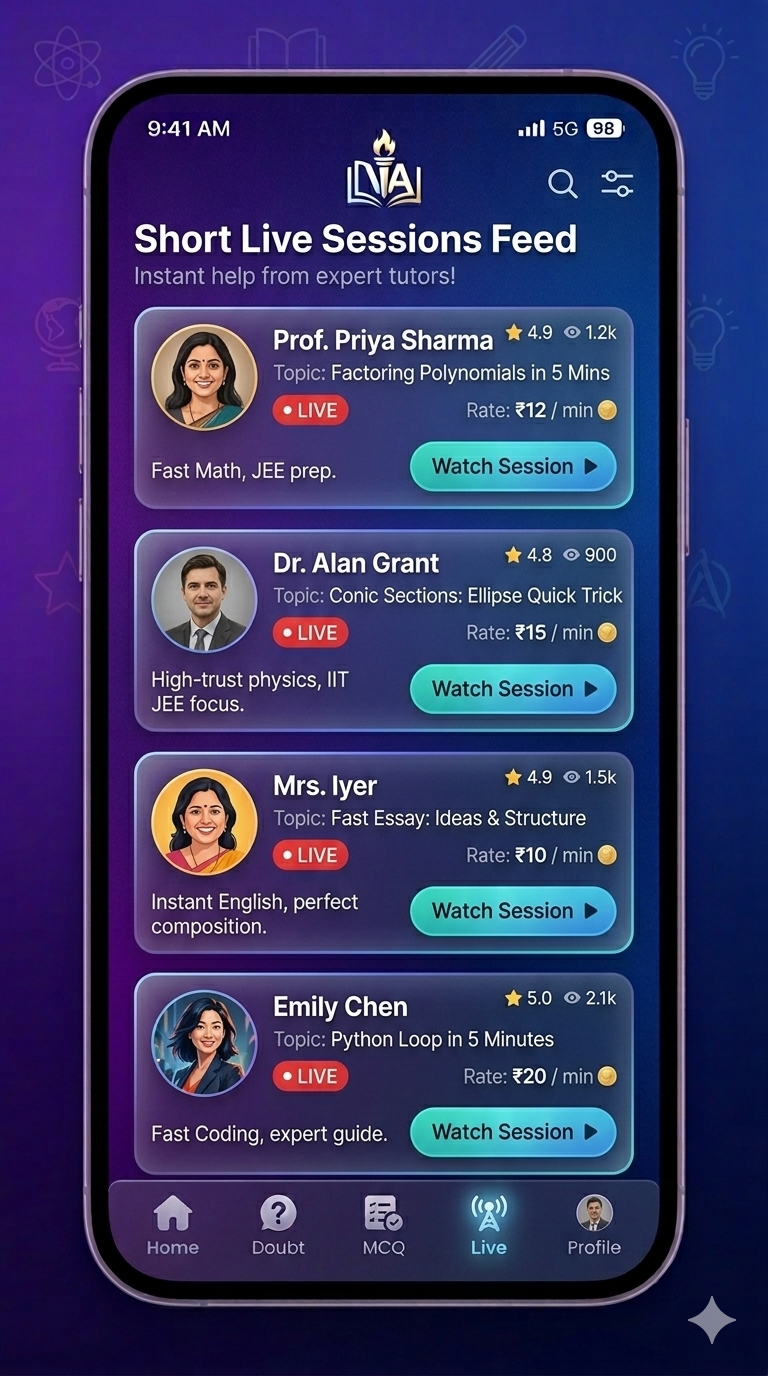Open Mrs. Iyer's tutor card
The width and height of the screenshot is (768, 1376).
(384, 852)
